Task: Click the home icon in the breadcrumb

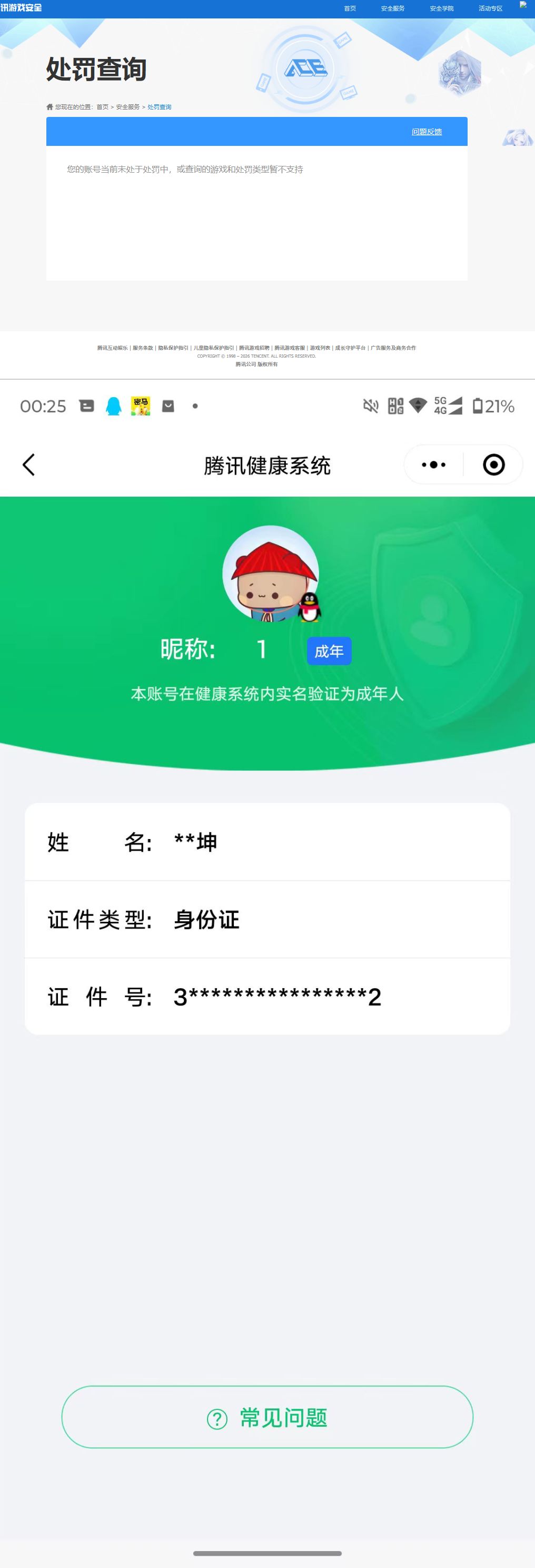Action: 49,106
